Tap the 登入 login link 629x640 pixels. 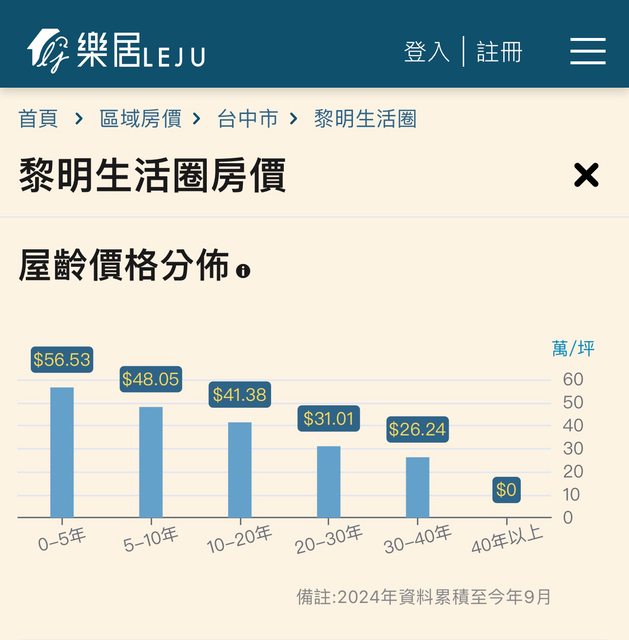[x=427, y=52]
